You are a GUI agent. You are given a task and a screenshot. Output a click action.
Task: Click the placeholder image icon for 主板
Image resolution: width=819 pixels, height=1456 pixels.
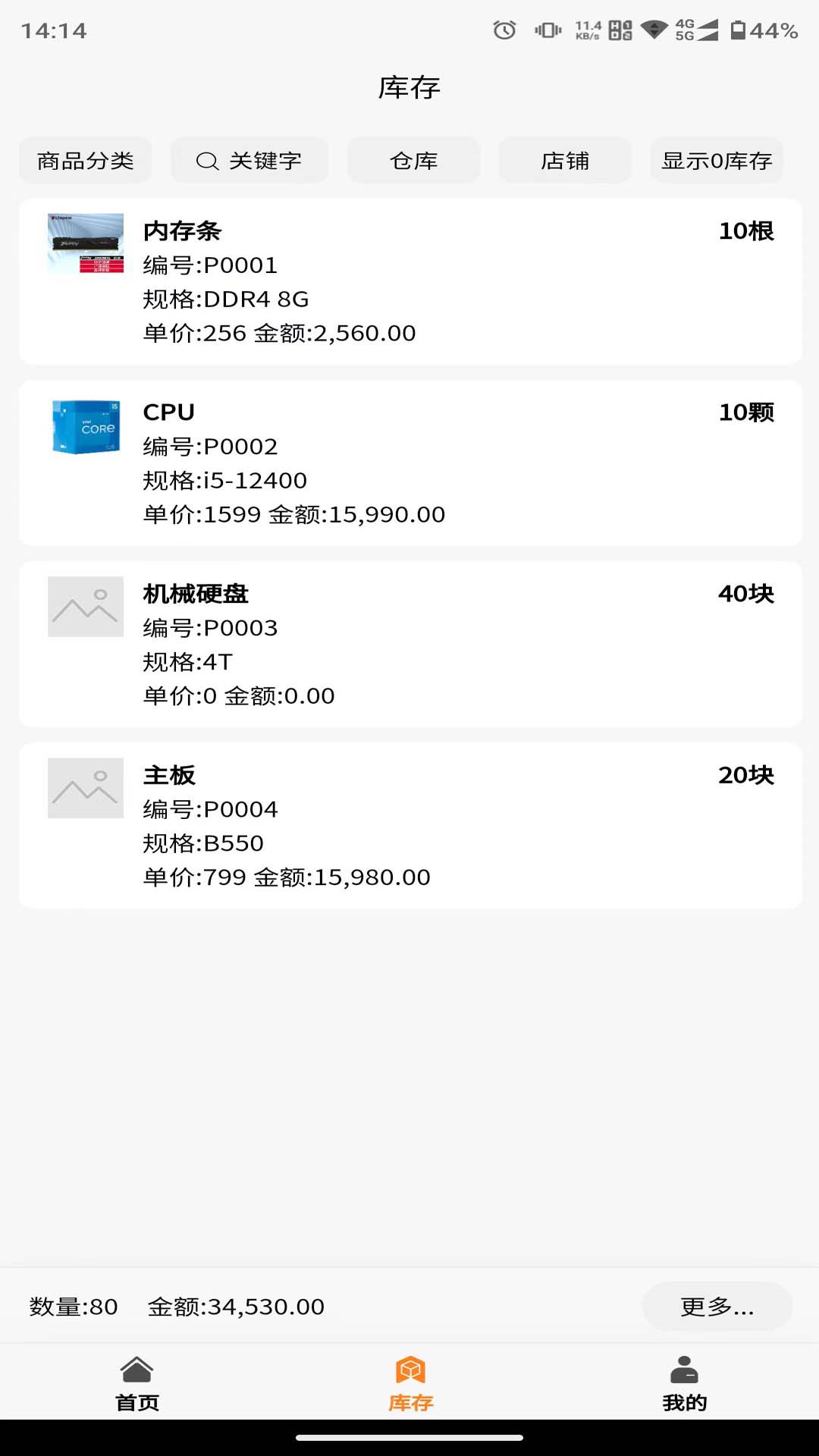[x=85, y=788]
